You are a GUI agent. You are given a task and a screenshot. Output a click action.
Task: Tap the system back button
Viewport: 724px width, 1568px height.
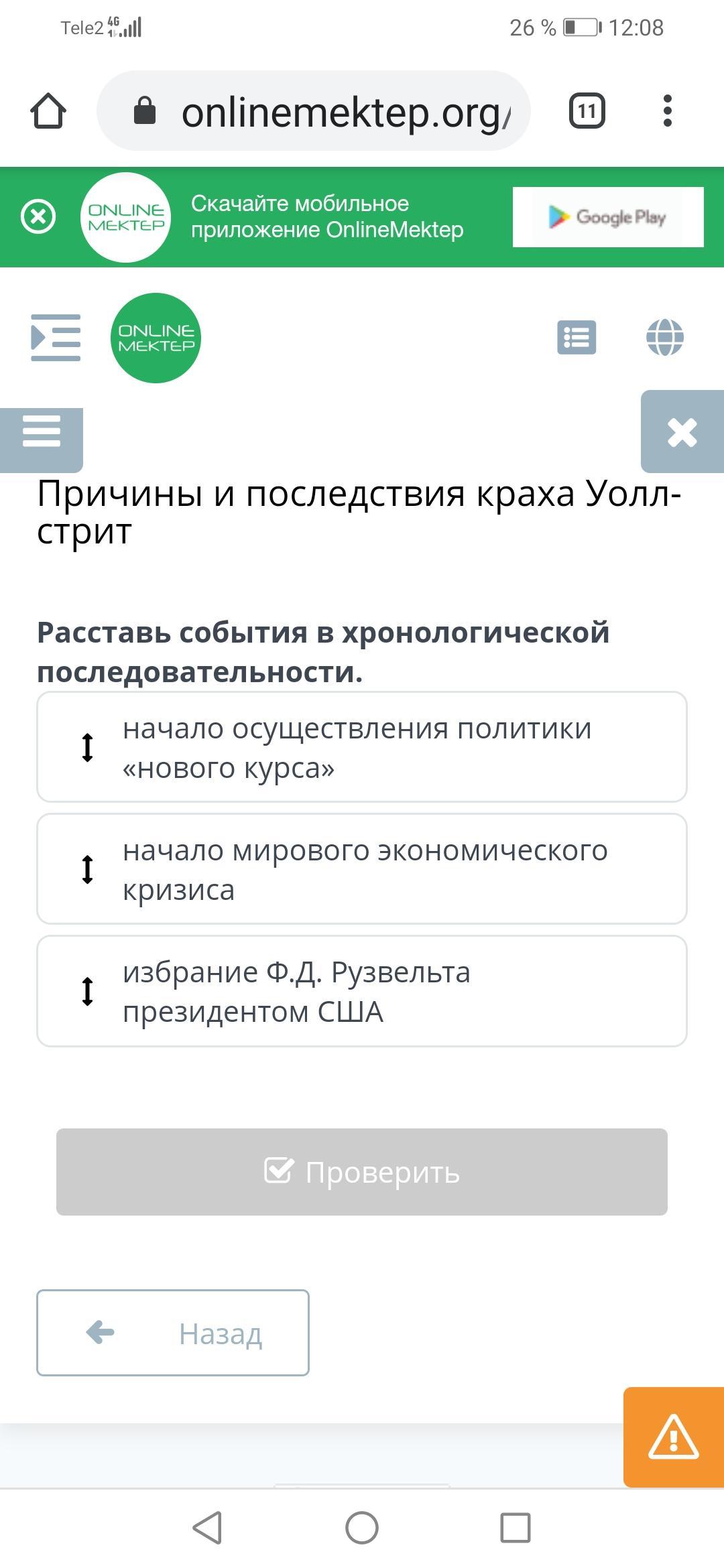pyautogui.click(x=208, y=1528)
